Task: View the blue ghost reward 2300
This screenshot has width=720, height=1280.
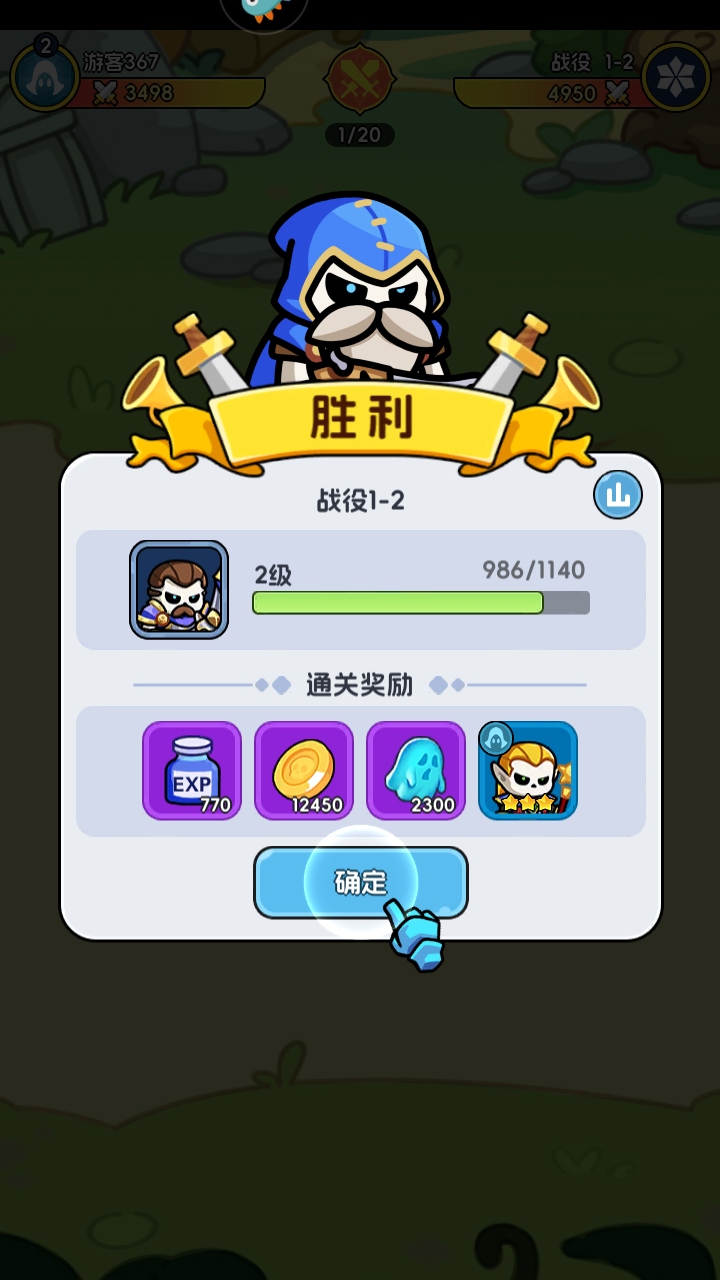Action: click(416, 771)
